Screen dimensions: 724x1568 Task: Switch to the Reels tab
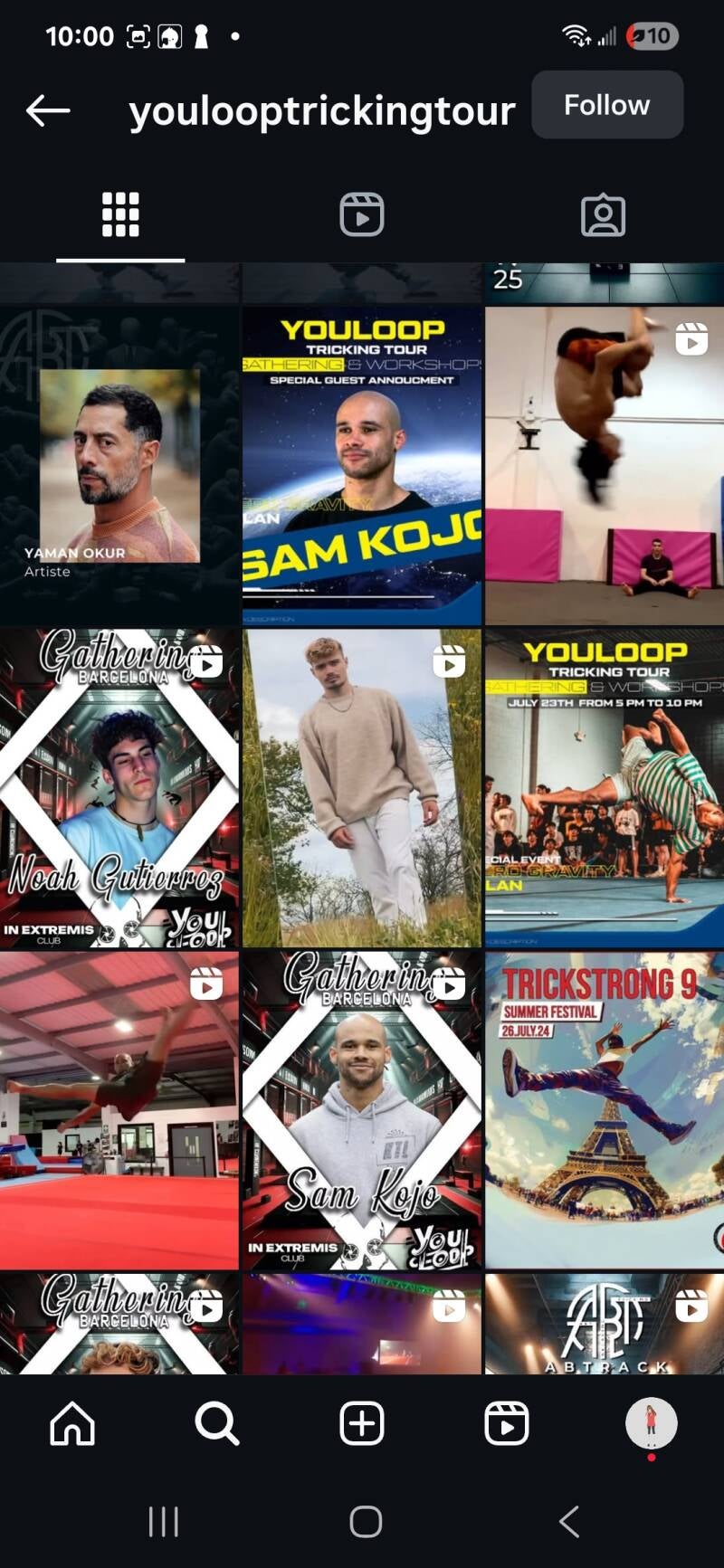tap(361, 215)
